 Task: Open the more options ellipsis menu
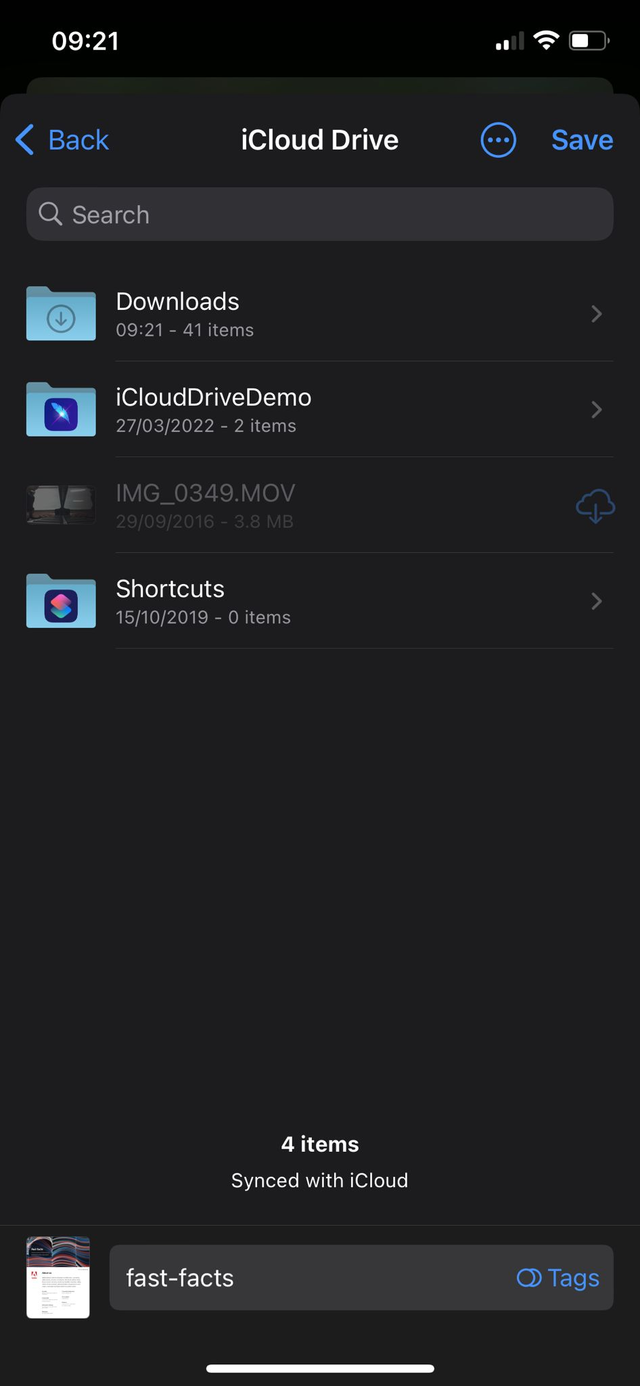pyautogui.click(x=498, y=140)
